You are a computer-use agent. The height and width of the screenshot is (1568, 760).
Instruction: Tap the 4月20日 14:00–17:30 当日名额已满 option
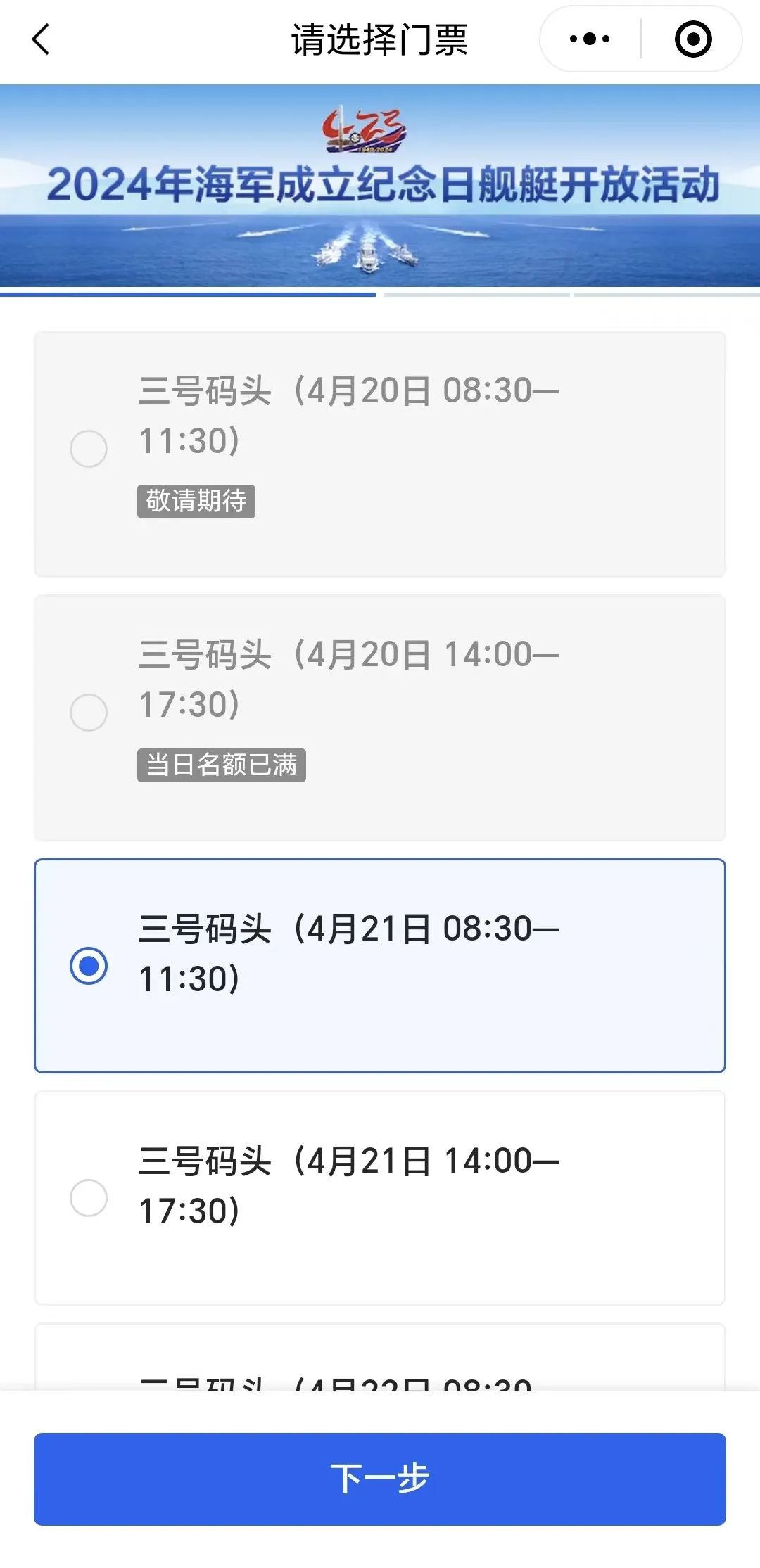(89, 712)
